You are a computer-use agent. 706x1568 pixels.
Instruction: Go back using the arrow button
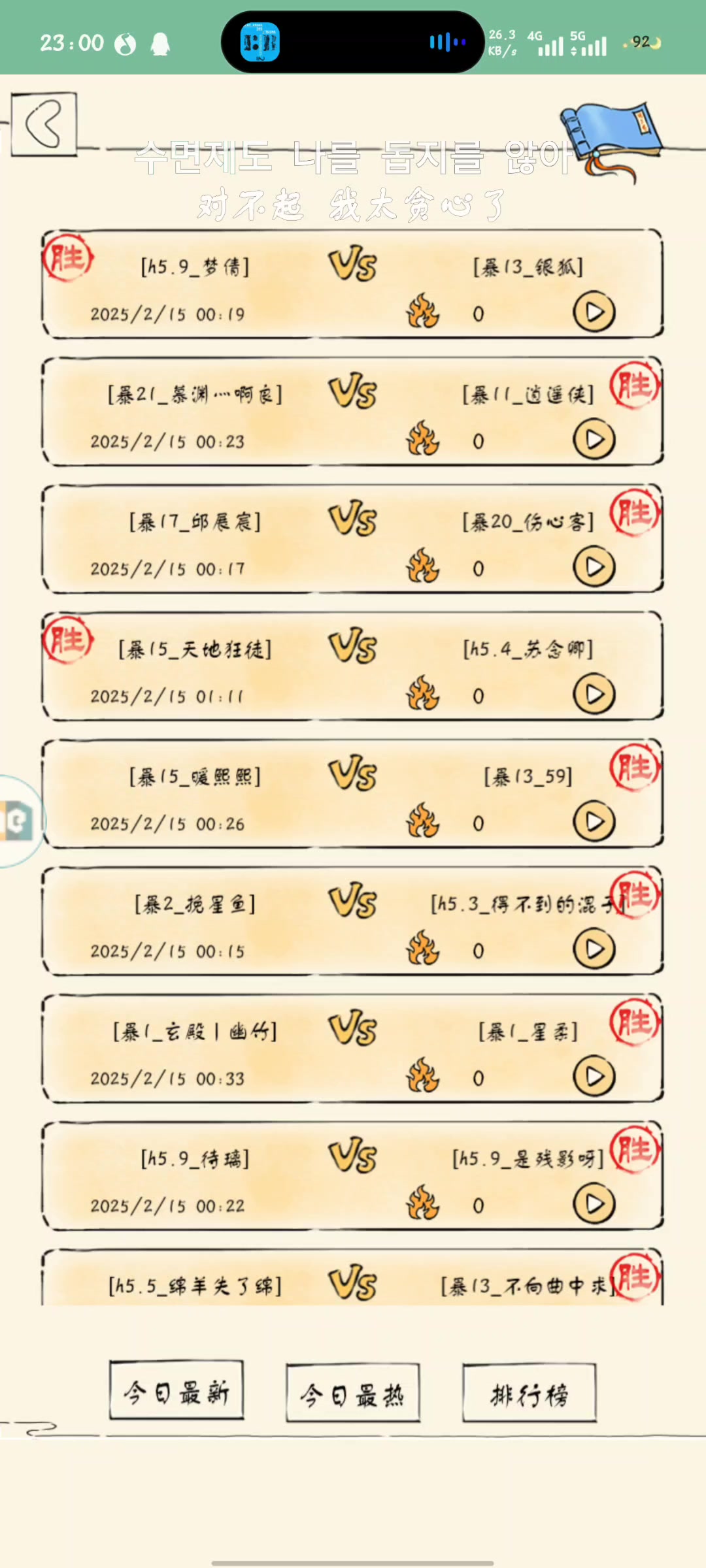click(x=44, y=123)
